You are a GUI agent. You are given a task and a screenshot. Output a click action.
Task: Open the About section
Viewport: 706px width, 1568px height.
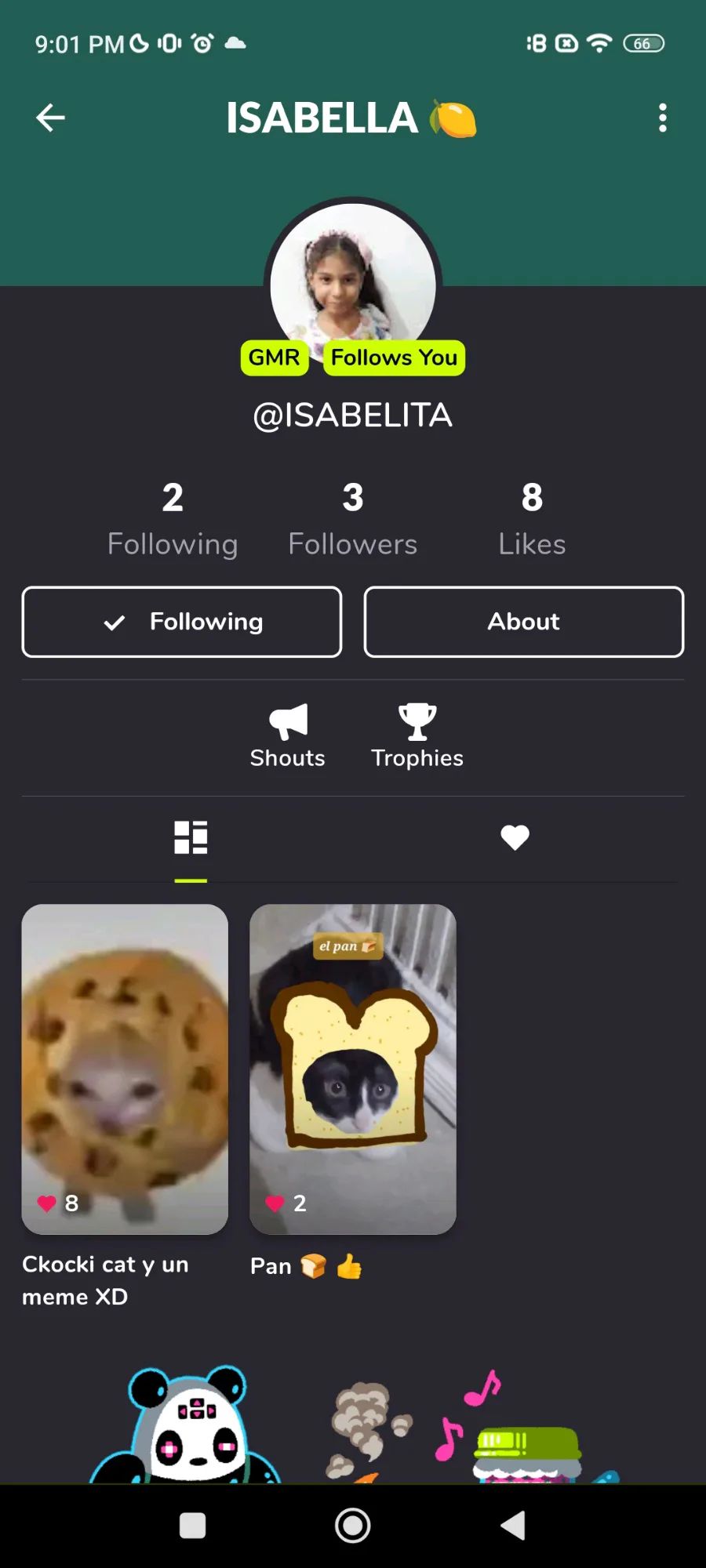pos(524,622)
